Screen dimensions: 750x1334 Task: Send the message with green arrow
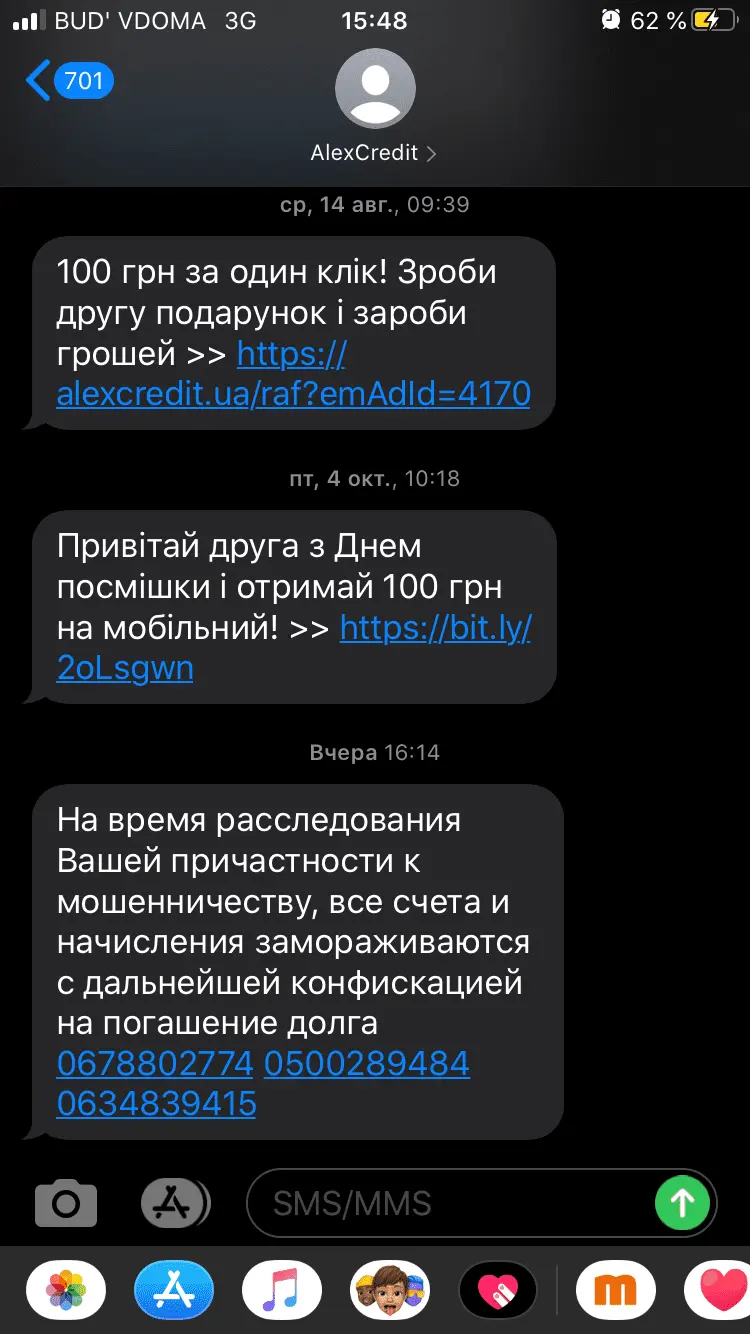pos(682,1202)
